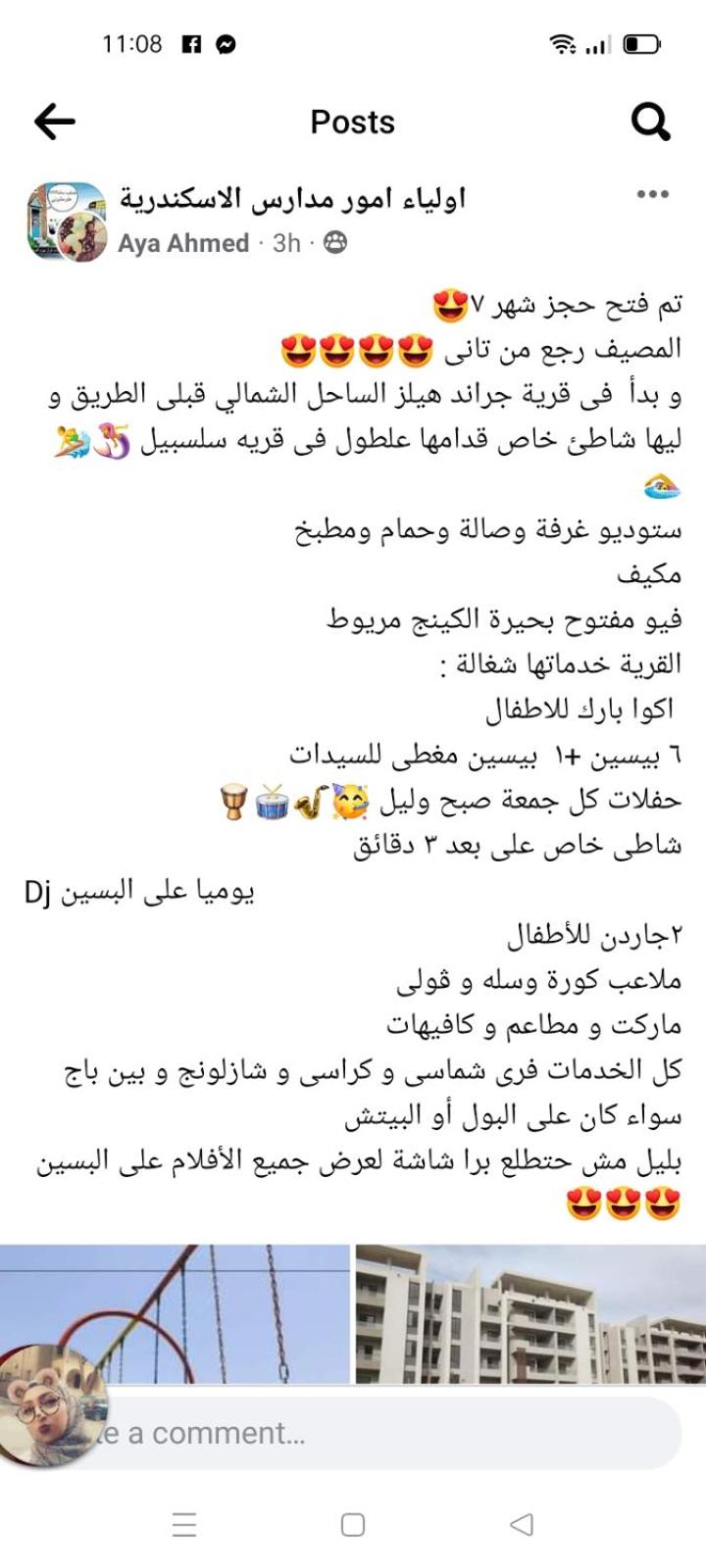Open the apartment buildings photo
Screen dimensions: 706x1568
pyautogui.click(x=530, y=1313)
